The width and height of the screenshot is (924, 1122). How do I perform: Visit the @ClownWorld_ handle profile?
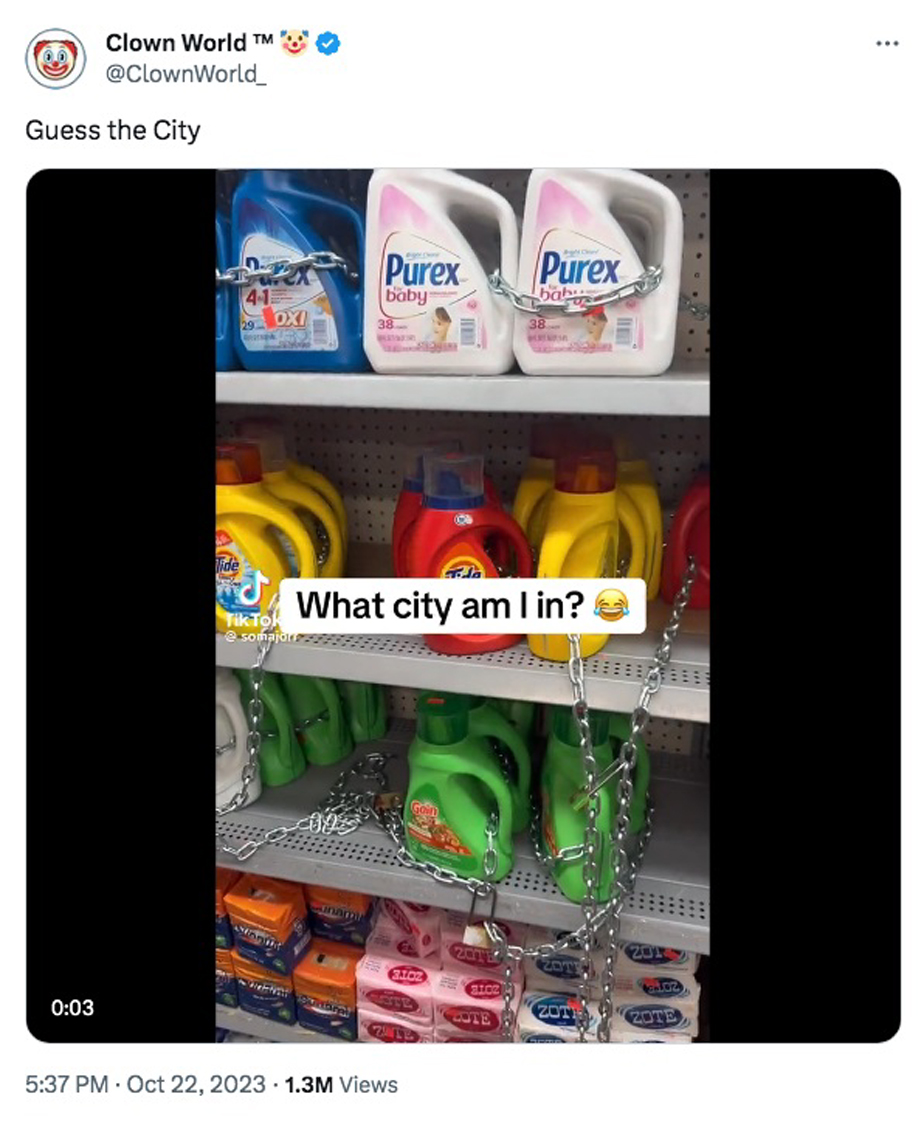(186, 72)
